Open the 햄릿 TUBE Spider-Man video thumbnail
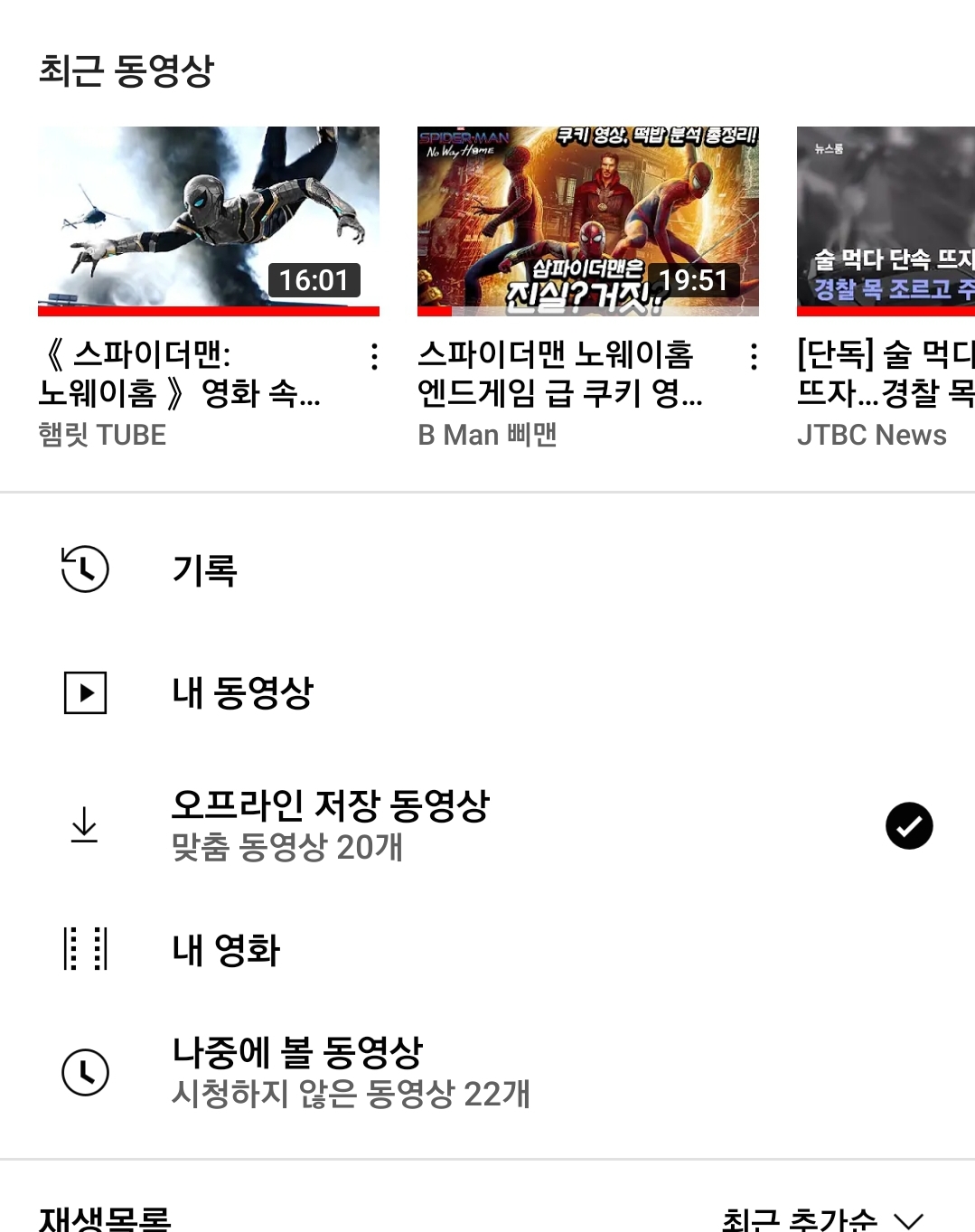This screenshot has width=975, height=1232. [x=208, y=221]
